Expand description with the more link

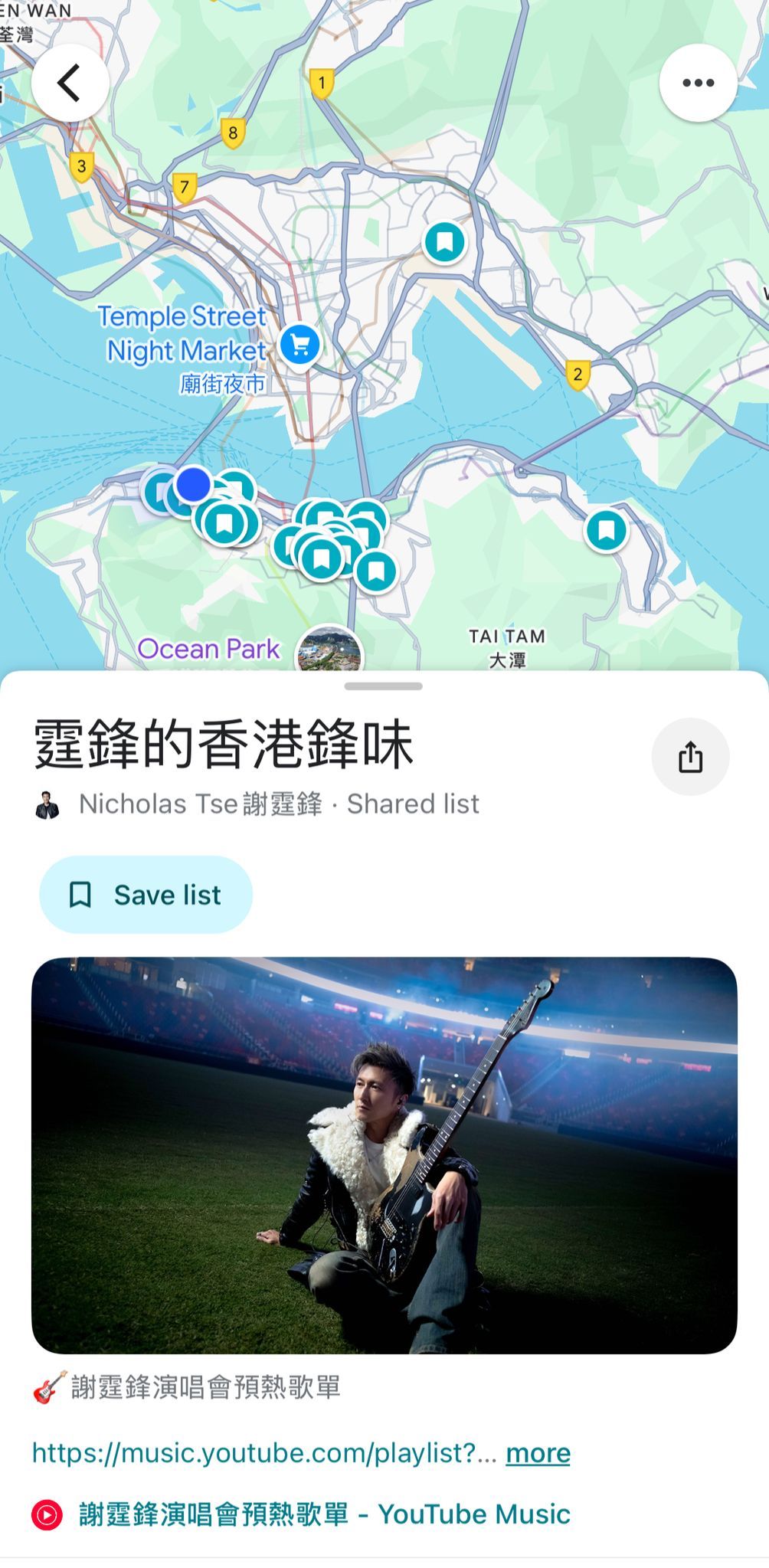click(538, 1453)
